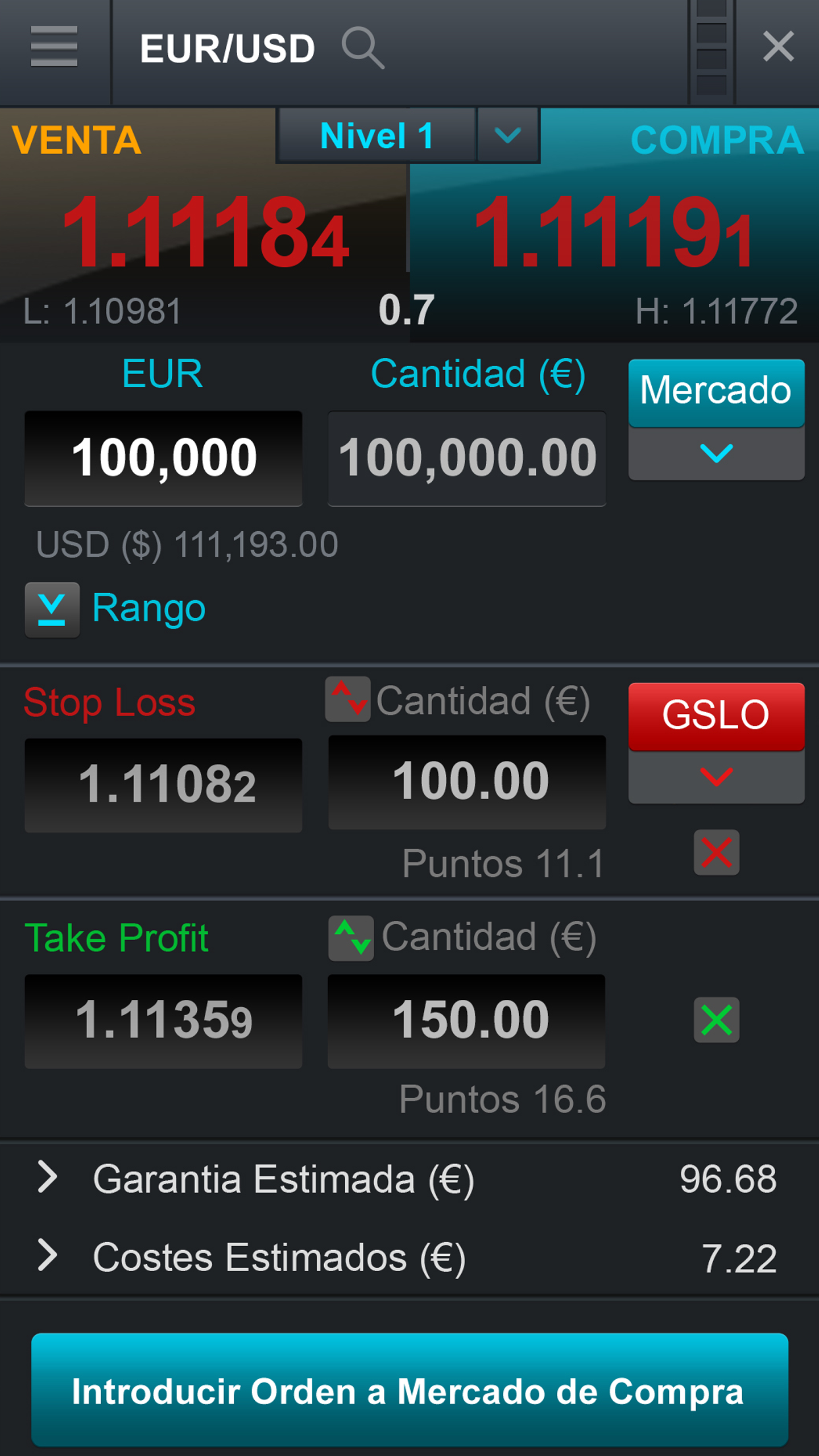Image resolution: width=819 pixels, height=1456 pixels.
Task: Expand Garantia Estimada details
Action: [x=48, y=1177]
